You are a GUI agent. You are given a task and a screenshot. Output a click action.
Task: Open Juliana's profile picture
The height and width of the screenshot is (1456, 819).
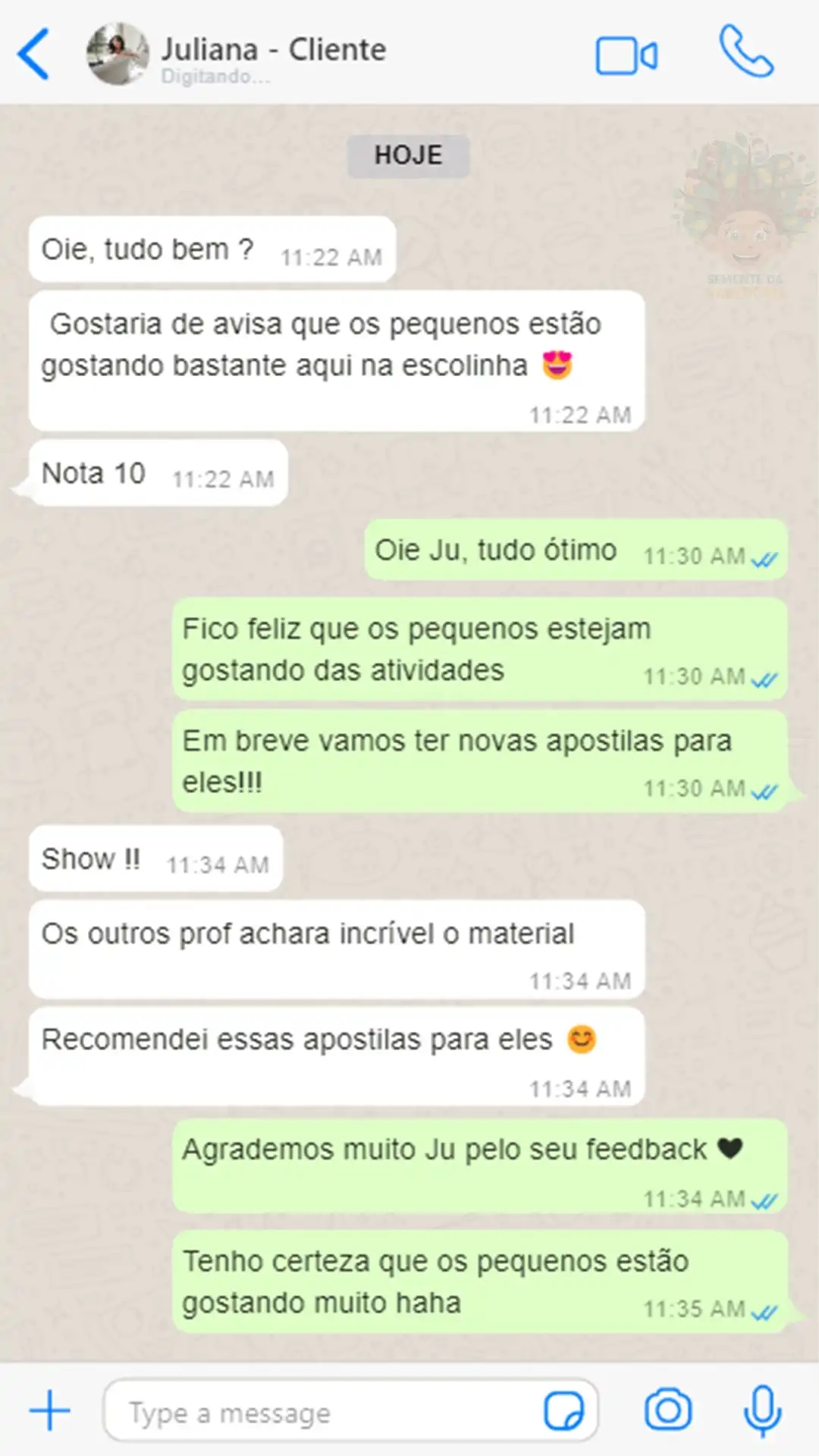click(x=118, y=53)
